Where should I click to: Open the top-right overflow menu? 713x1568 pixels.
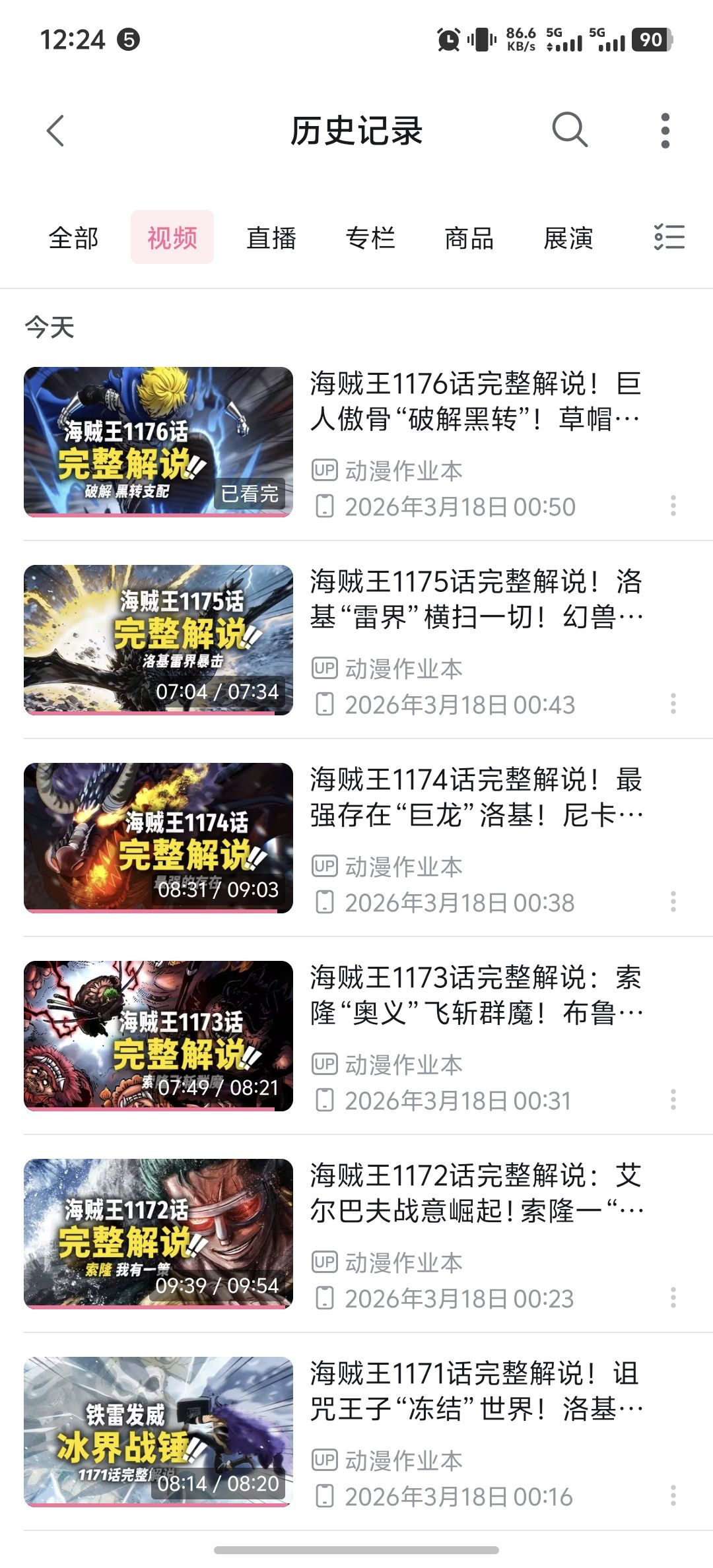pyautogui.click(x=665, y=131)
